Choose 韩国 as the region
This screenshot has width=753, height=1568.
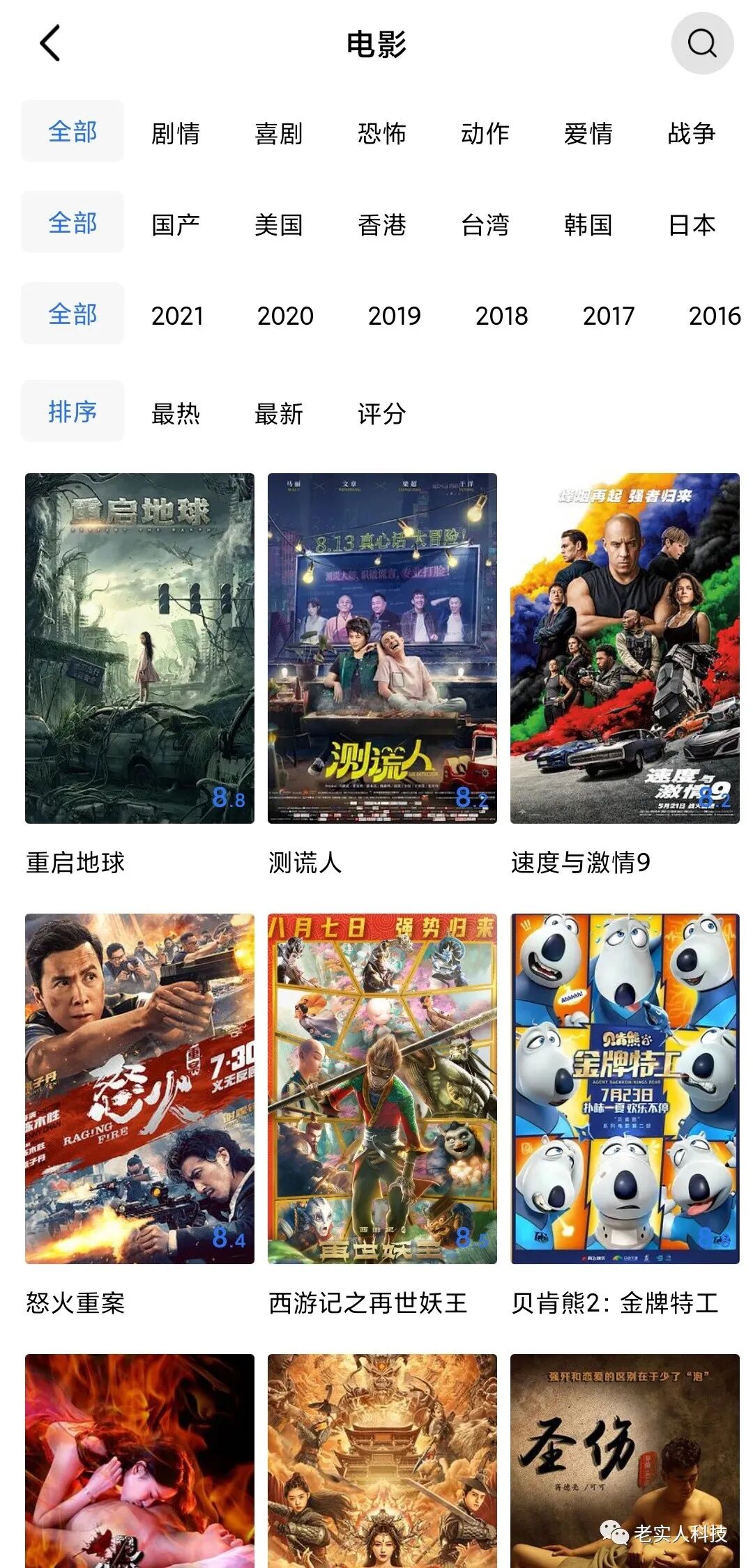[588, 224]
